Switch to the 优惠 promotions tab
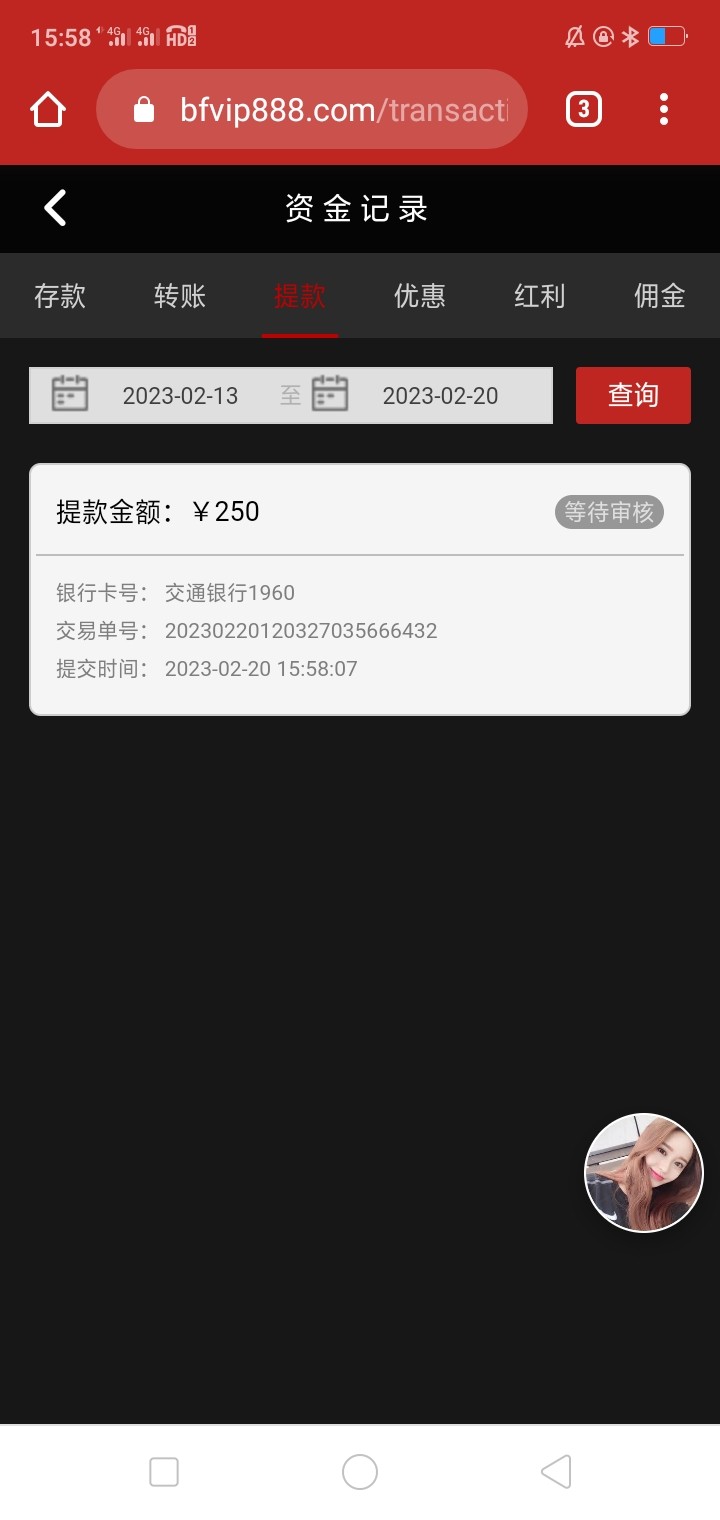Viewport: 720px width, 1520px height. 420,296
